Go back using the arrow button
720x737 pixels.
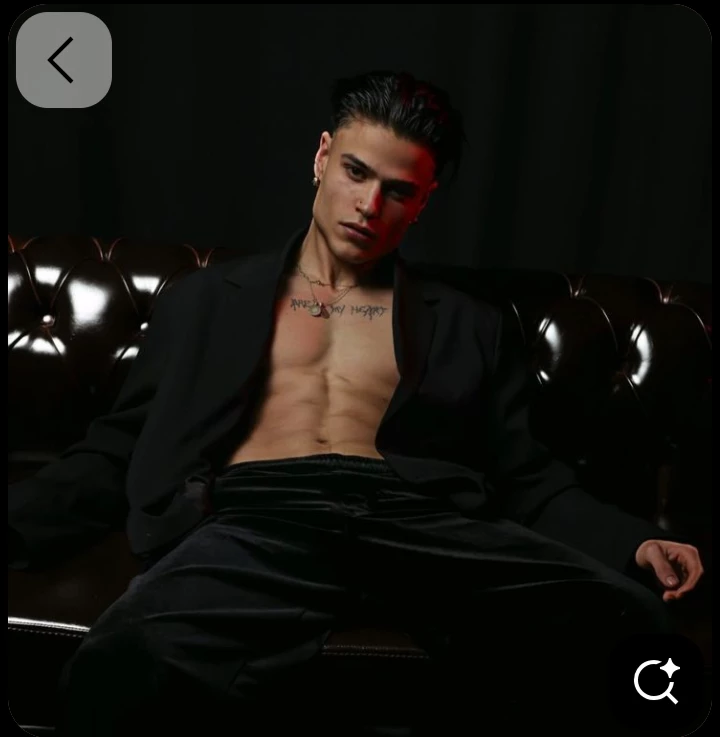(x=63, y=60)
